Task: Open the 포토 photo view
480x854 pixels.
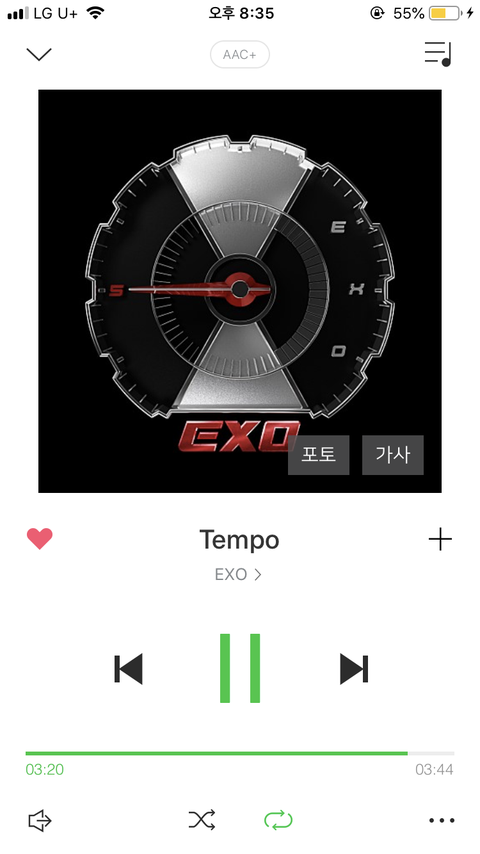Action: coord(319,455)
